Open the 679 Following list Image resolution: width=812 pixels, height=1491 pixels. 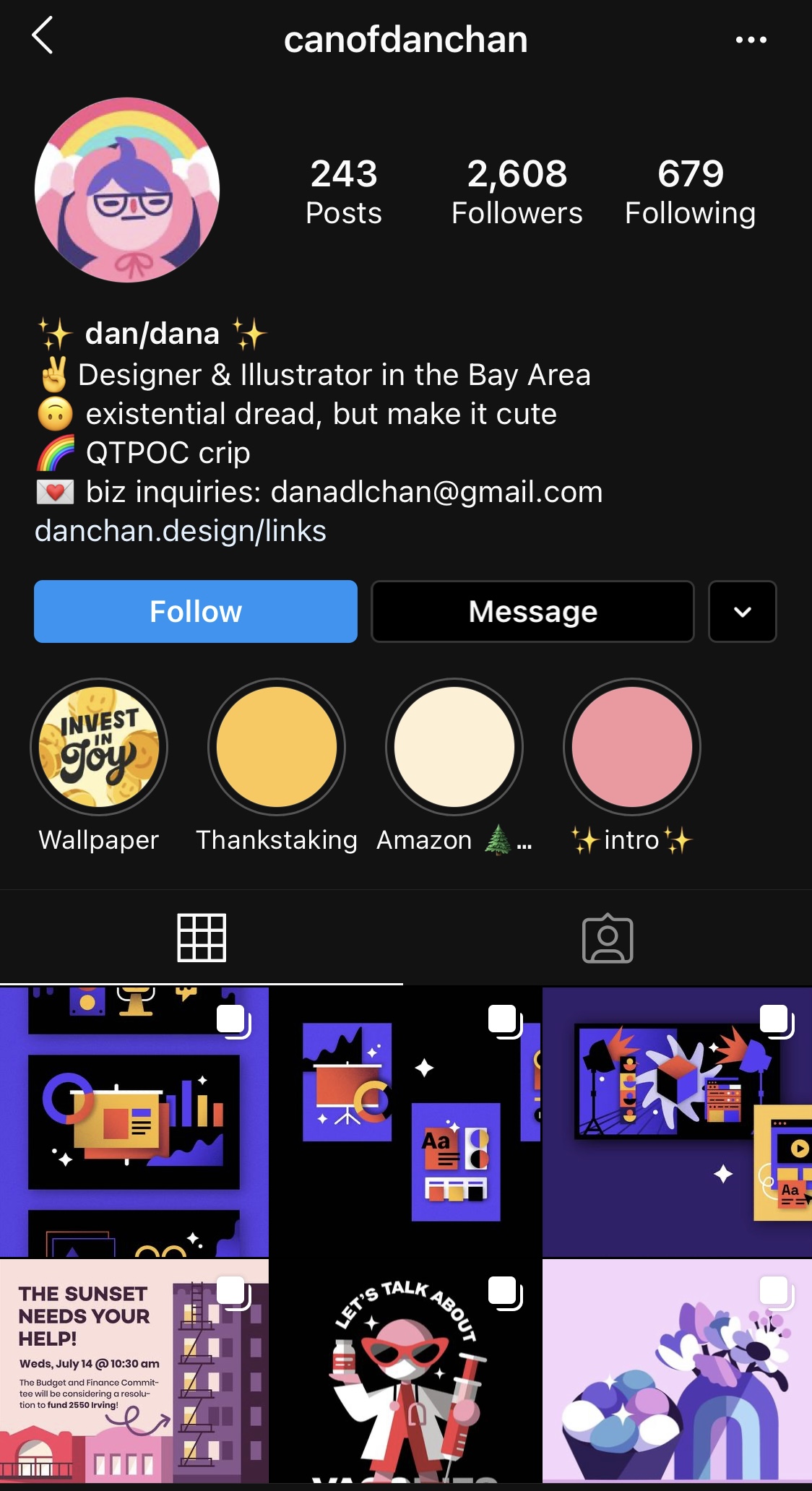point(690,192)
